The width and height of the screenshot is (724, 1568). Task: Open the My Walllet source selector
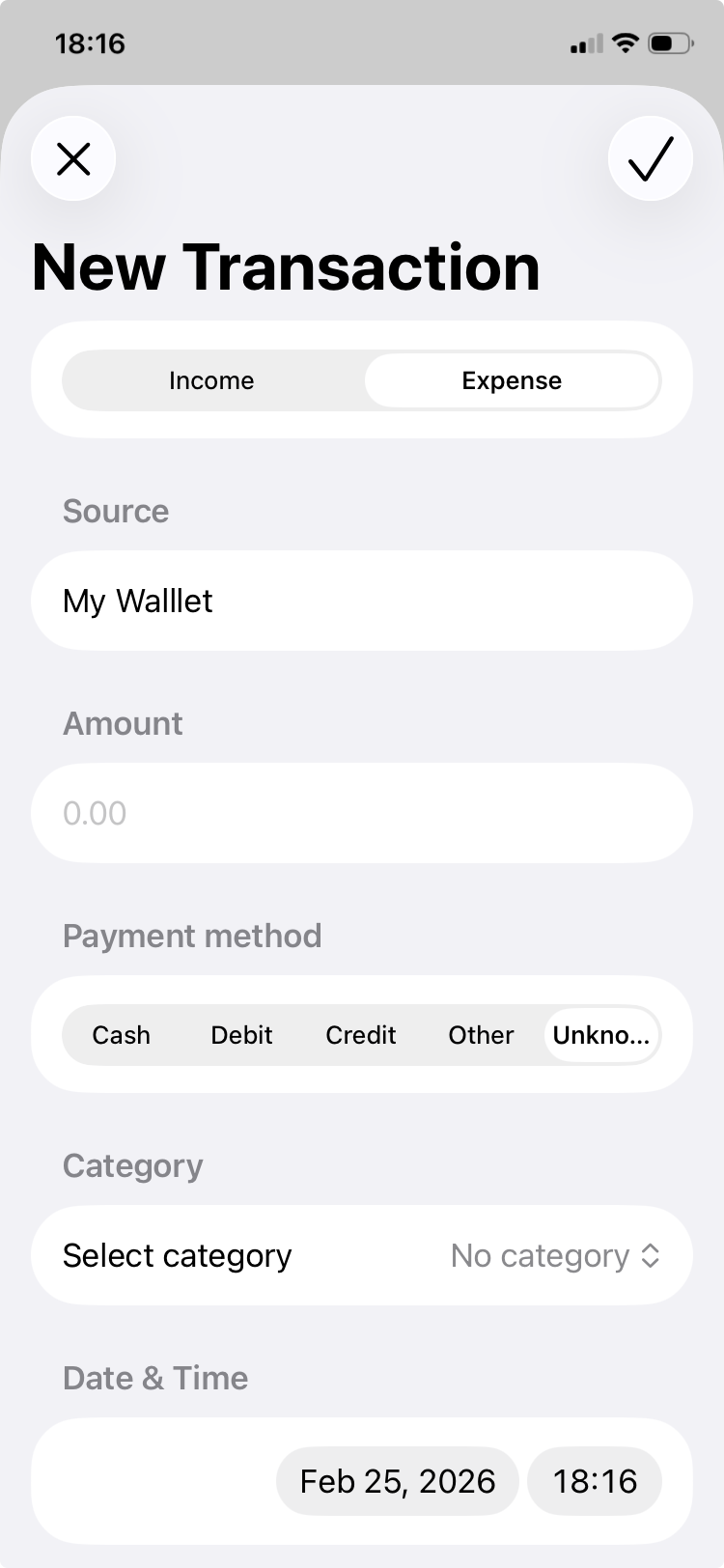[362, 601]
